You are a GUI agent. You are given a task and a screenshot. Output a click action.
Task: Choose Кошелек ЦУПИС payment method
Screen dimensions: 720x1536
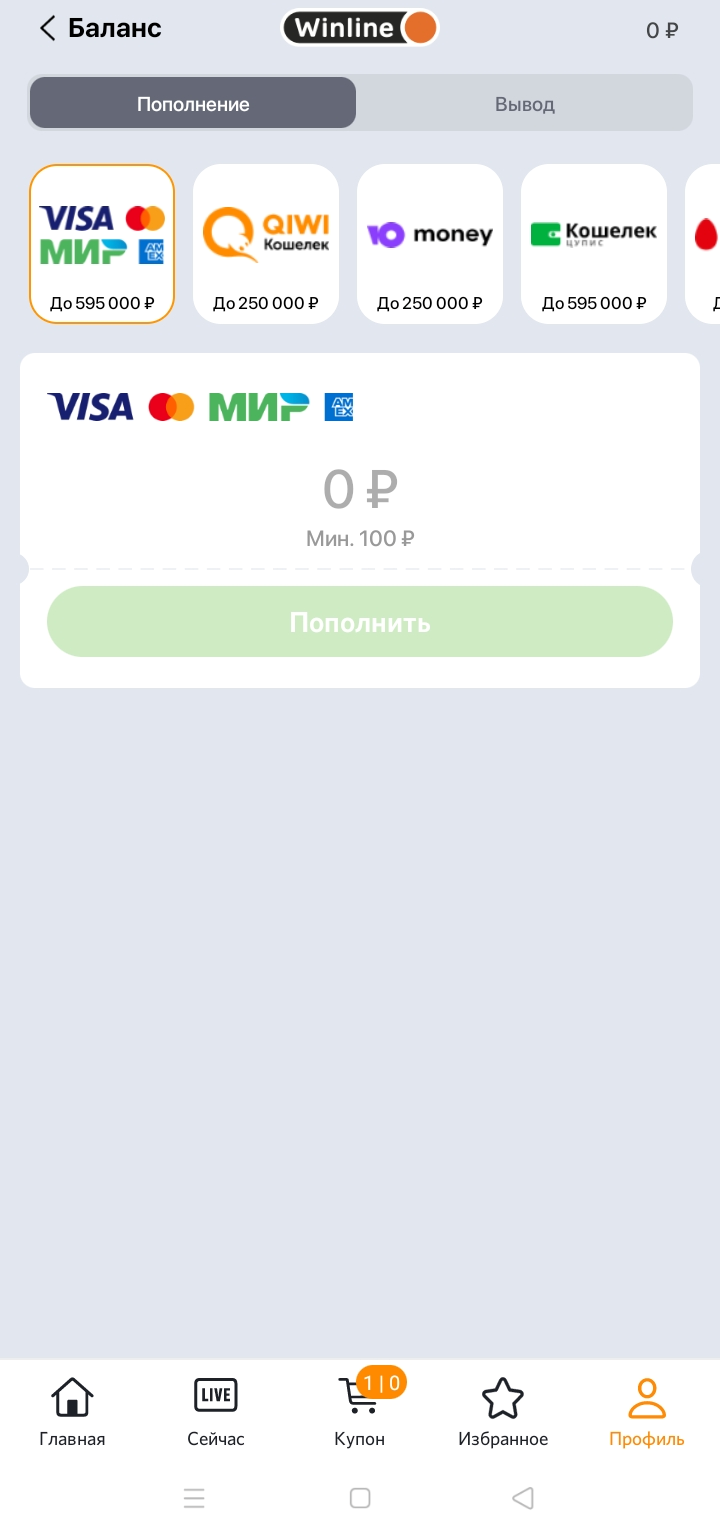click(x=594, y=244)
